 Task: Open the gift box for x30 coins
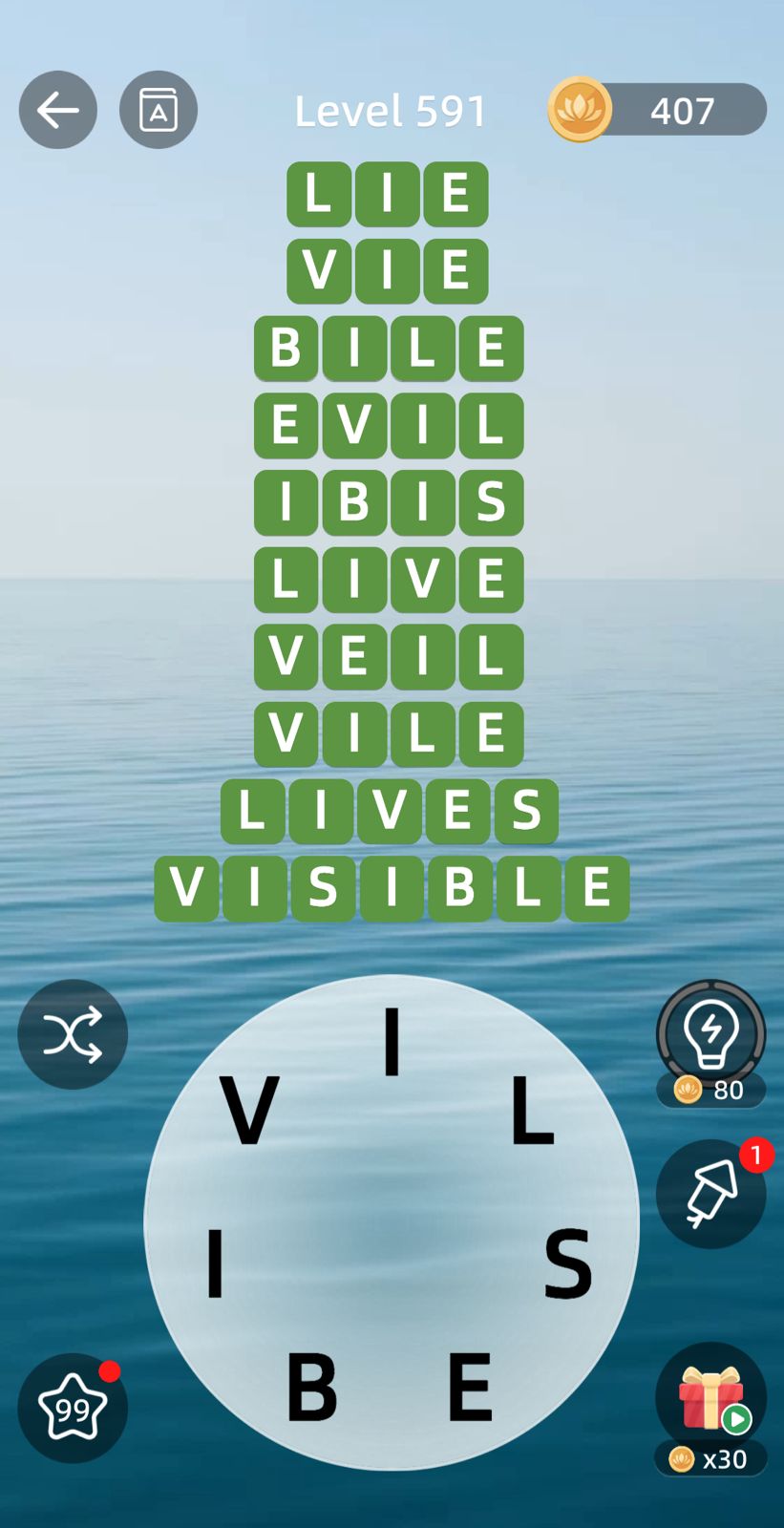click(710, 1399)
